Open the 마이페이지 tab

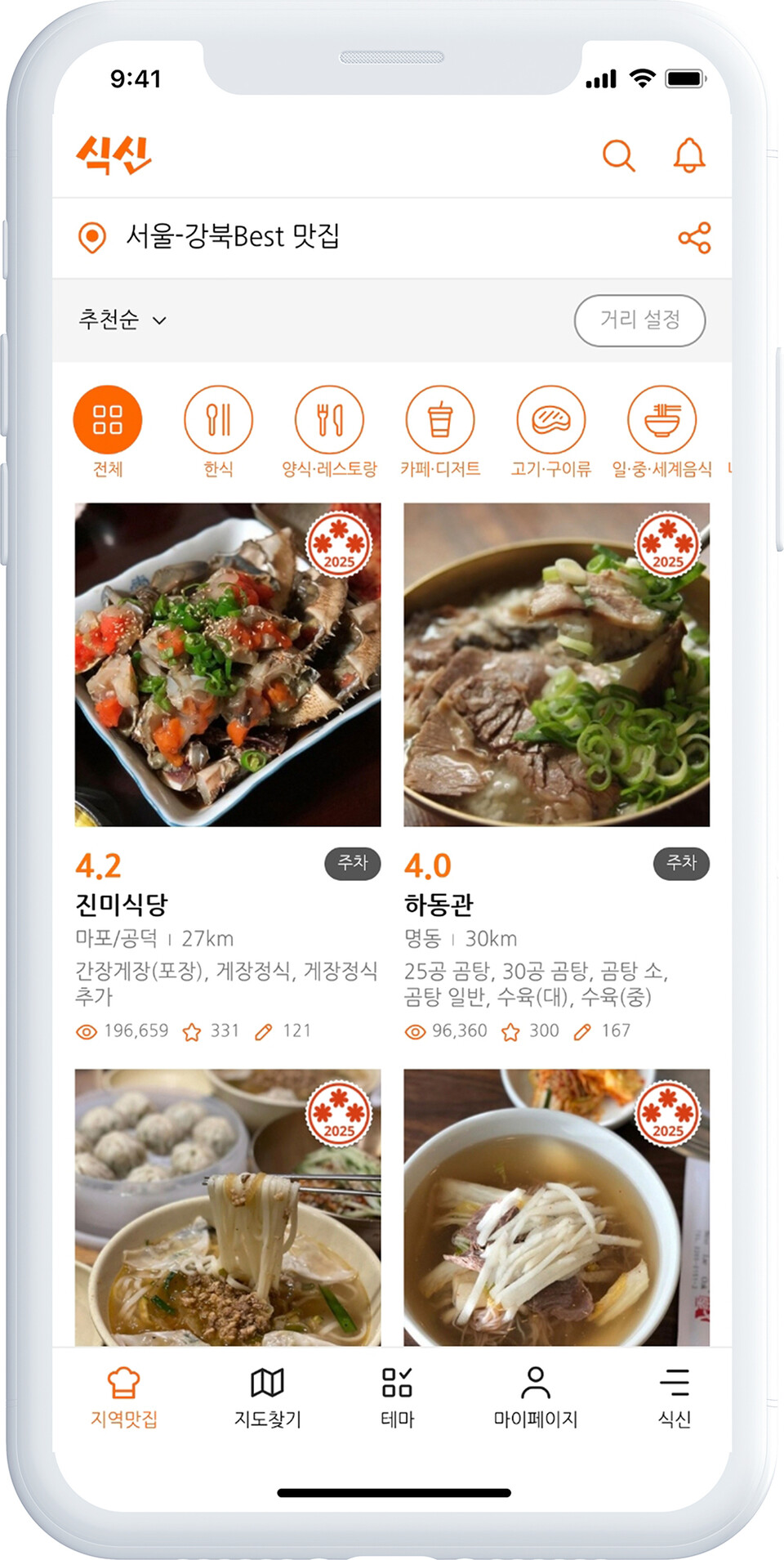535,1397
